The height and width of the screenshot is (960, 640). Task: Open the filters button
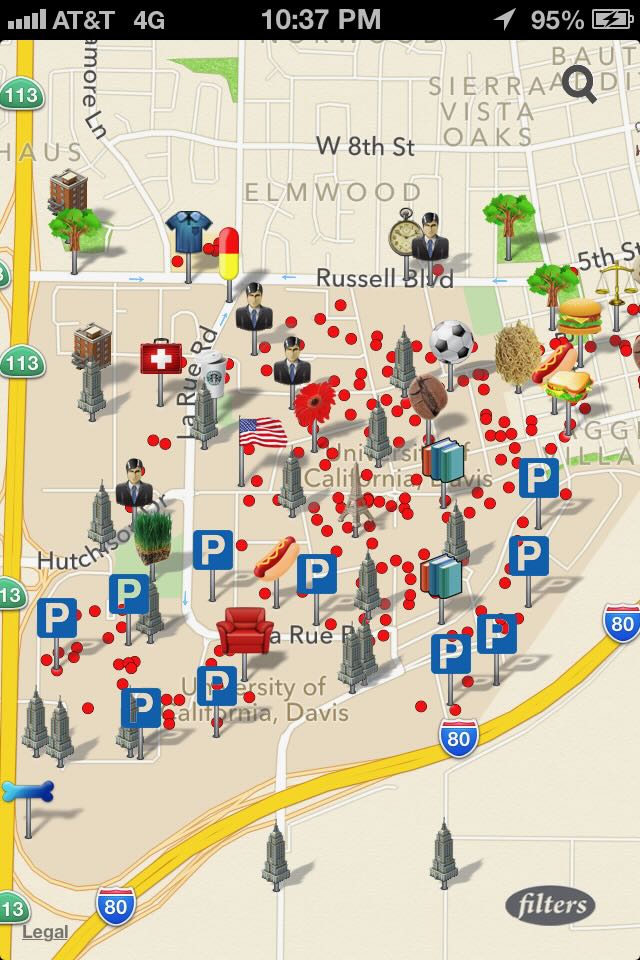click(x=550, y=905)
